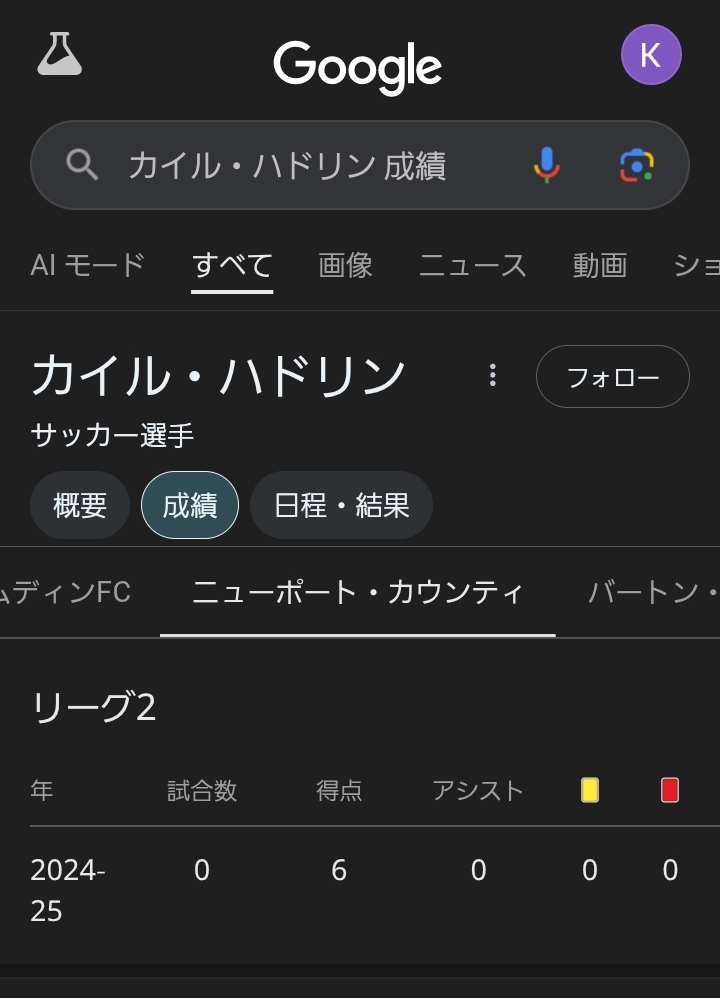720x998 pixels.
Task: Open the 日程・結果 chip
Action: tap(341, 505)
